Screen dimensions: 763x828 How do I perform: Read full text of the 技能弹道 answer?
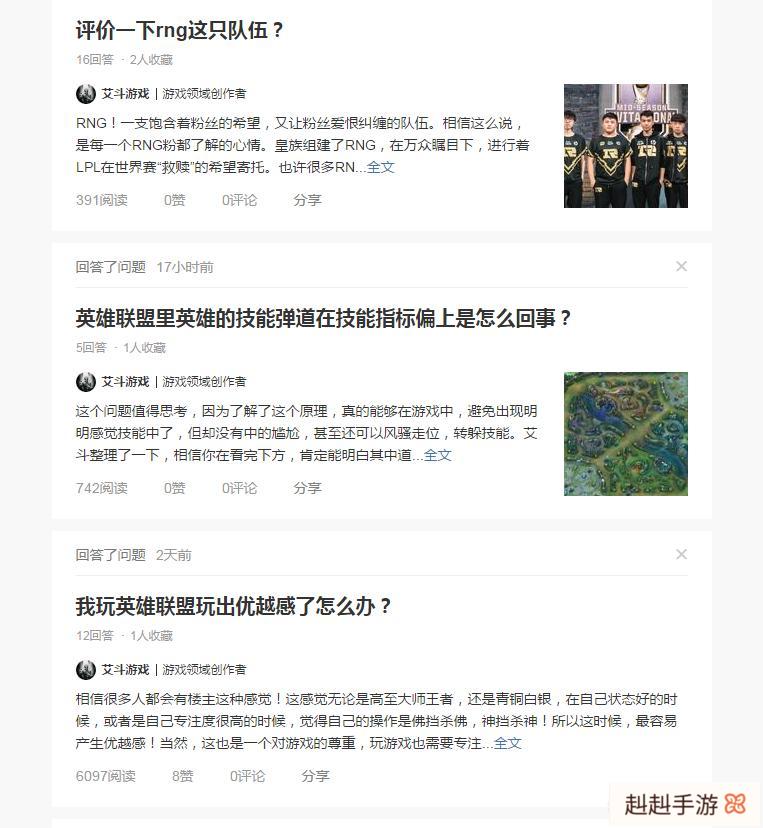(x=438, y=455)
